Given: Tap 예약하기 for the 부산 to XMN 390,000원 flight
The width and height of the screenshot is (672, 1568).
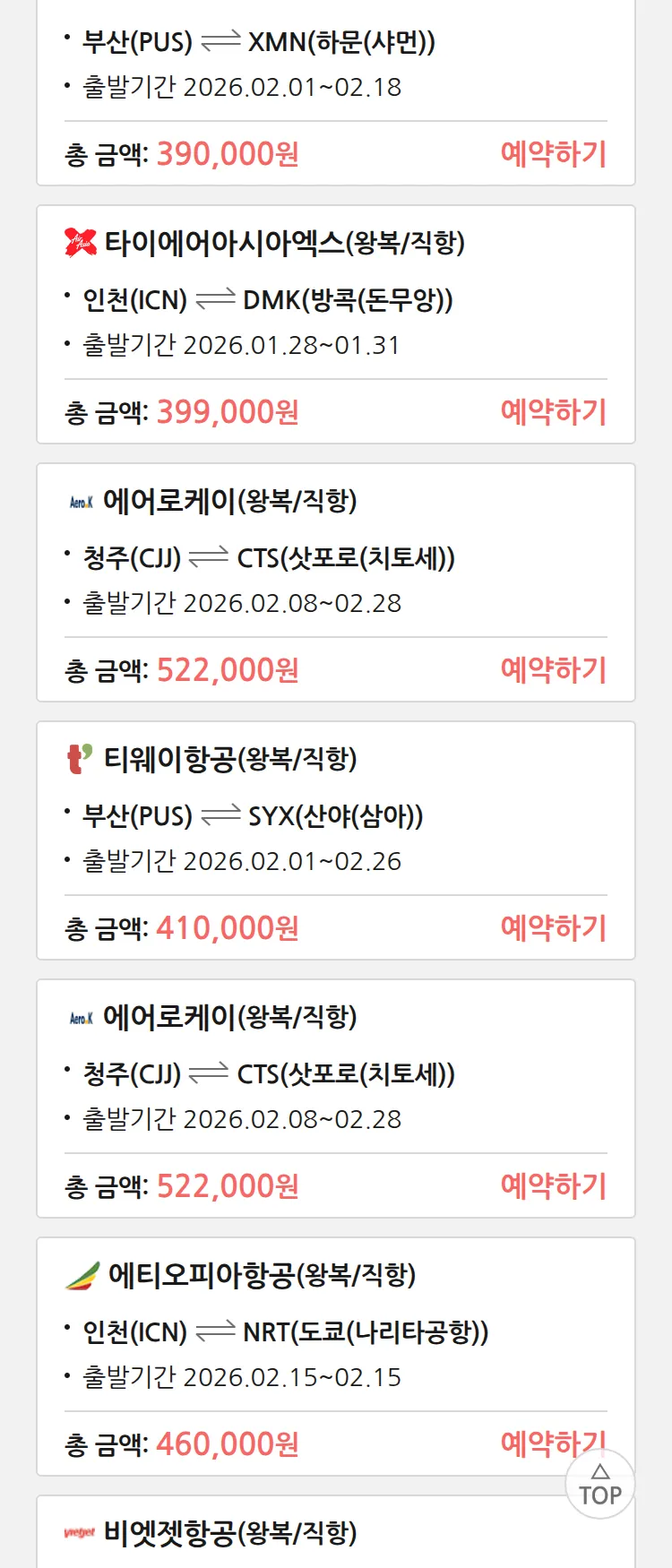Looking at the screenshot, I should click(x=553, y=154).
